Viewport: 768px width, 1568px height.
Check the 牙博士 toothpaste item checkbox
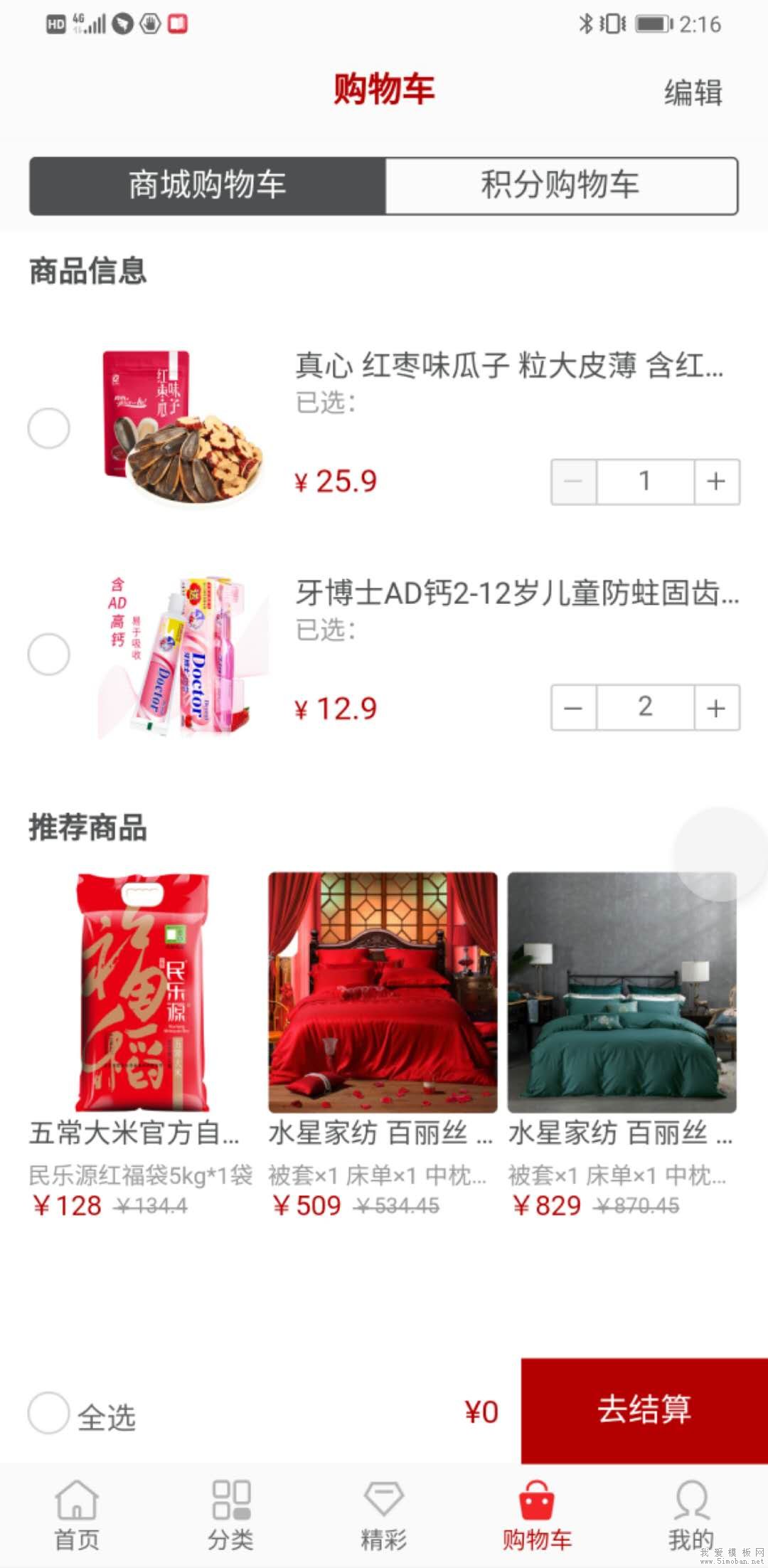48,655
